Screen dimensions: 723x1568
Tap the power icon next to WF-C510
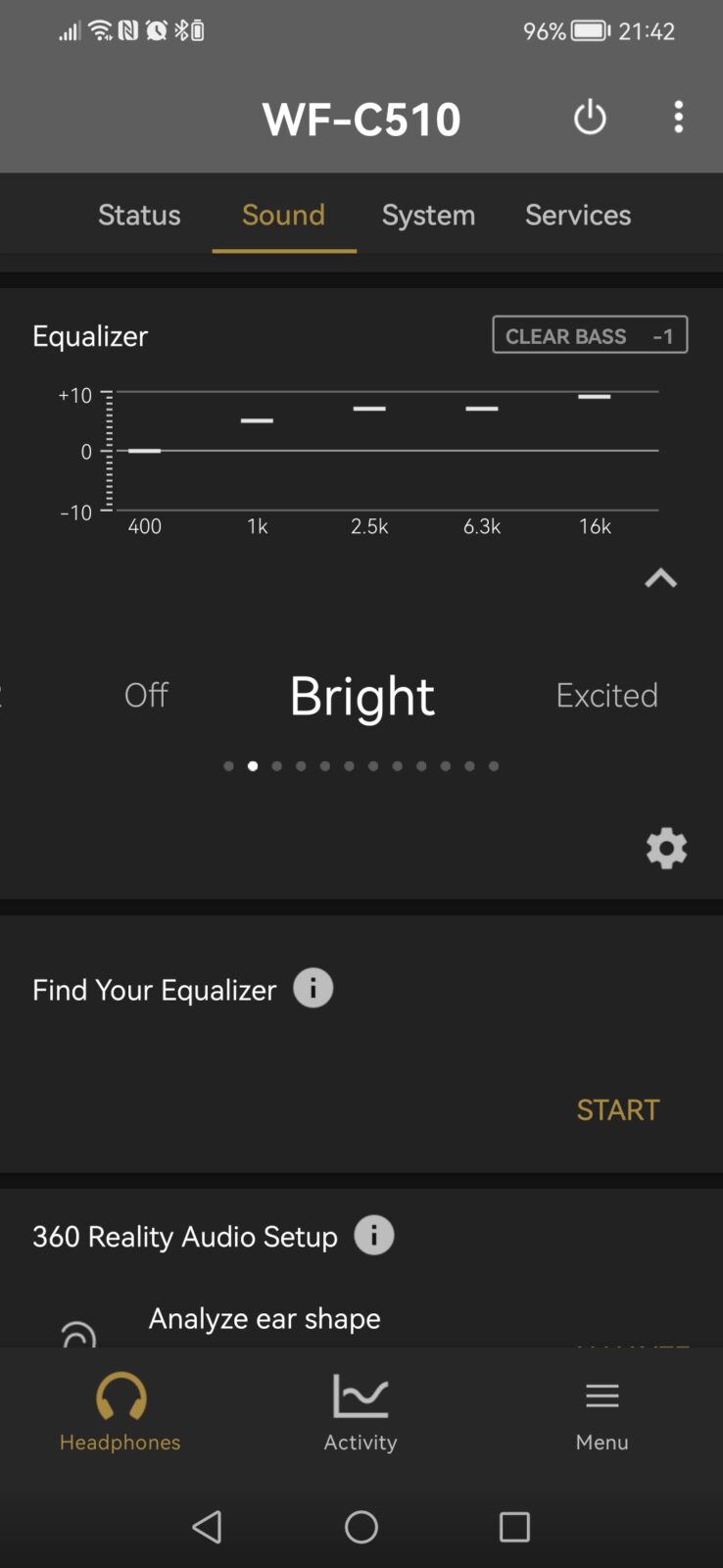pyautogui.click(x=590, y=119)
